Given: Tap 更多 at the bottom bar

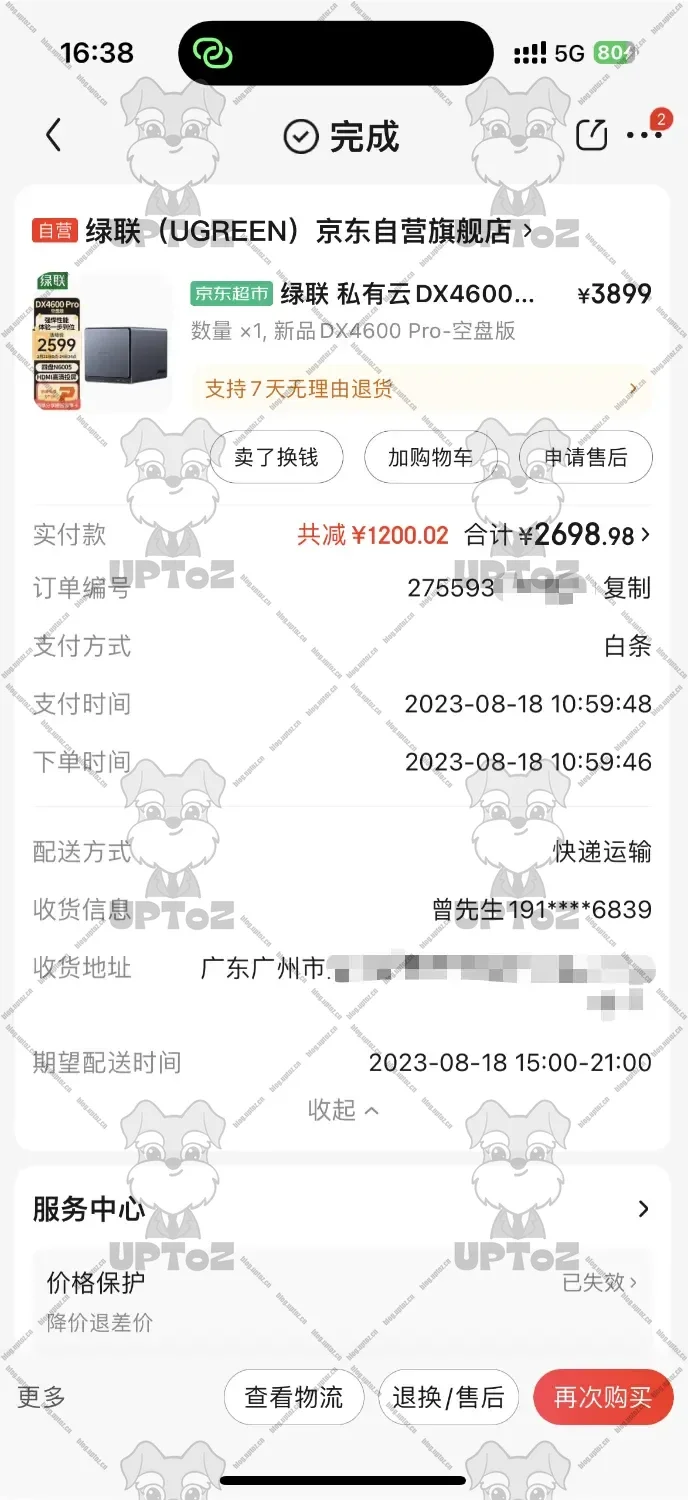Looking at the screenshot, I should point(42,1397).
